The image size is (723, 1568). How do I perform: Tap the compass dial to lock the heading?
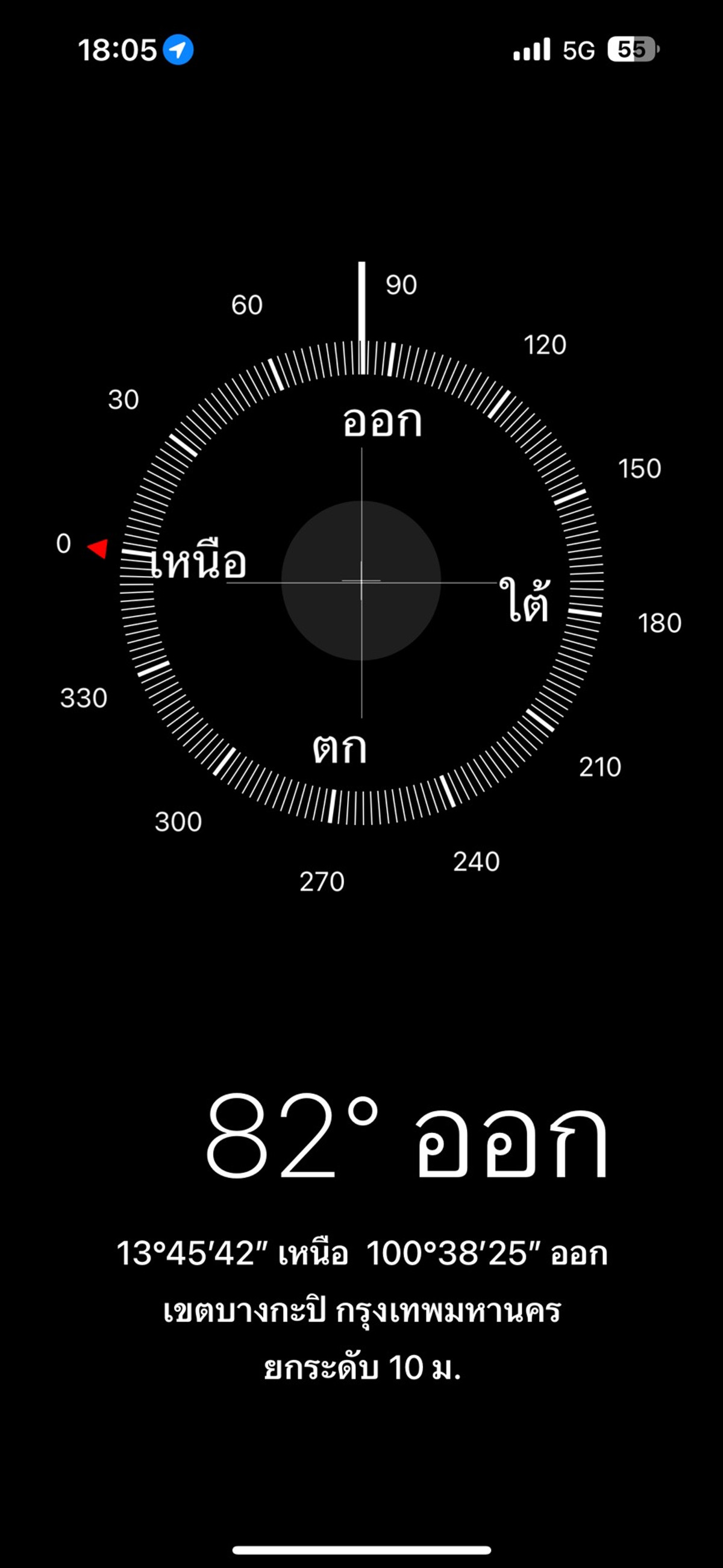pos(361,582)
